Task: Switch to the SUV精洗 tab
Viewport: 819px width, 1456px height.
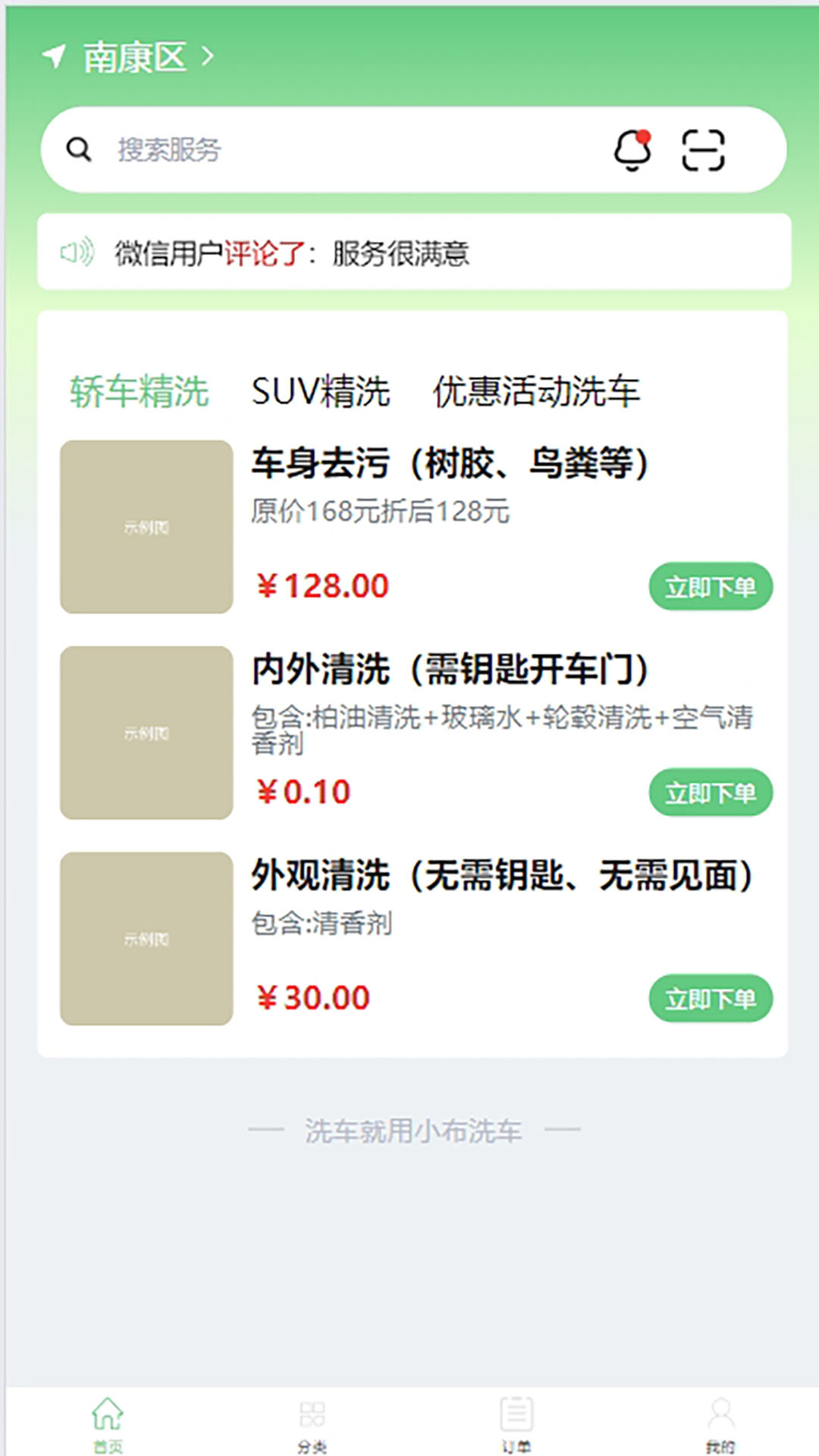Action: pyautogui.click(x=321, y=392)
